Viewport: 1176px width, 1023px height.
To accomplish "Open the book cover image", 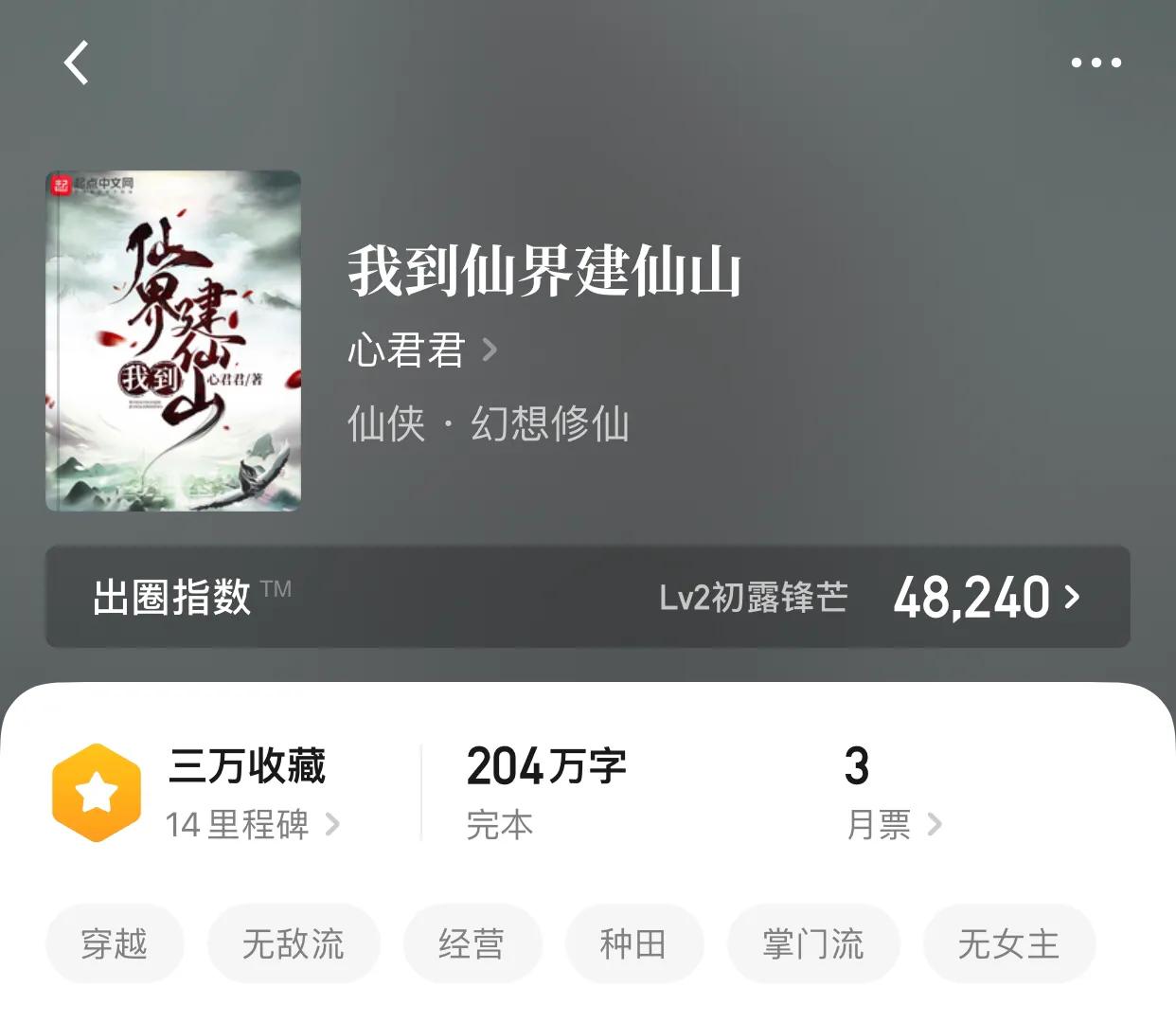I will tap(173, 341).
